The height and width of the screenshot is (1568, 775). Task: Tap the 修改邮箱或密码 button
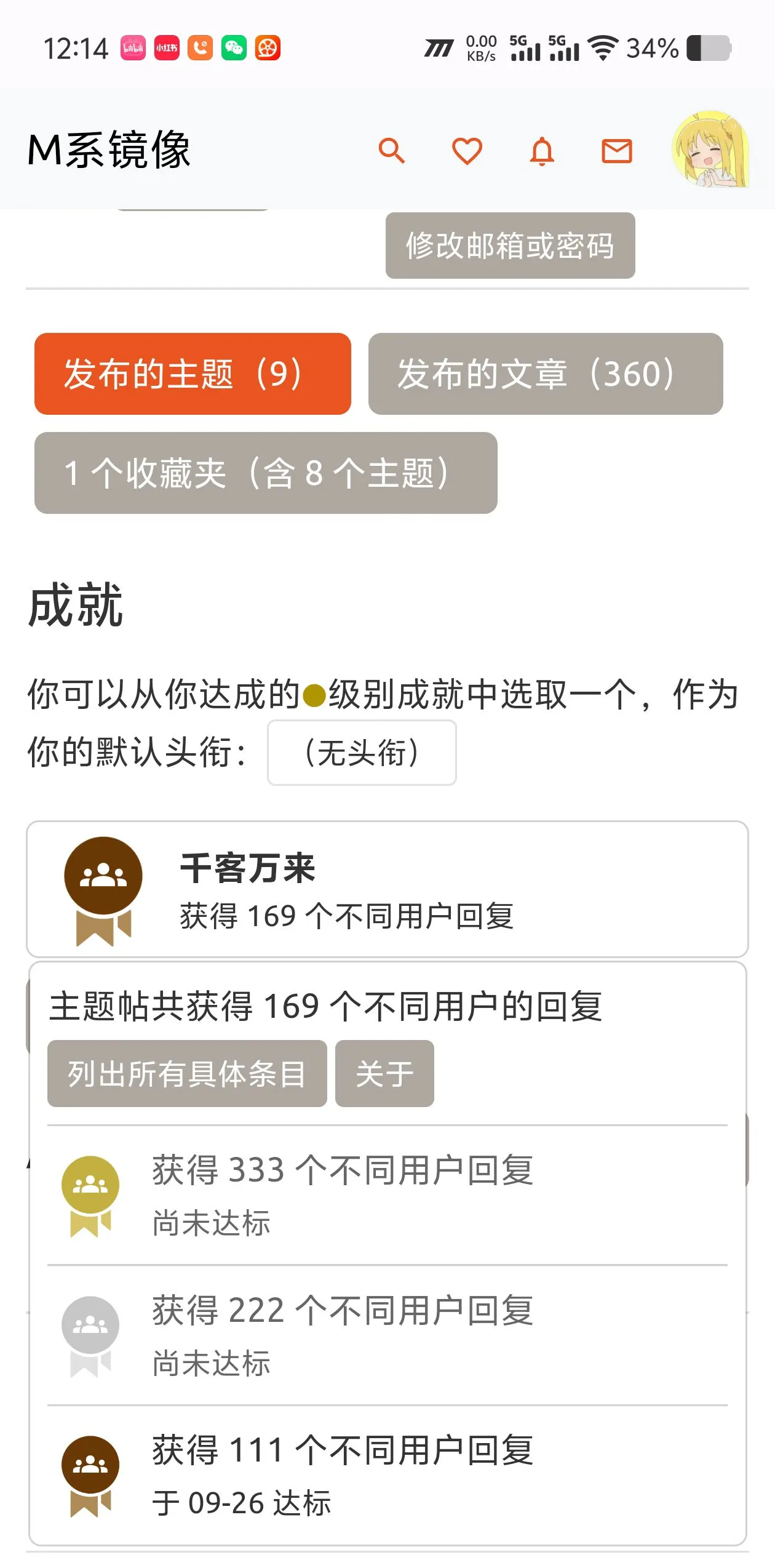pos(510,246)
